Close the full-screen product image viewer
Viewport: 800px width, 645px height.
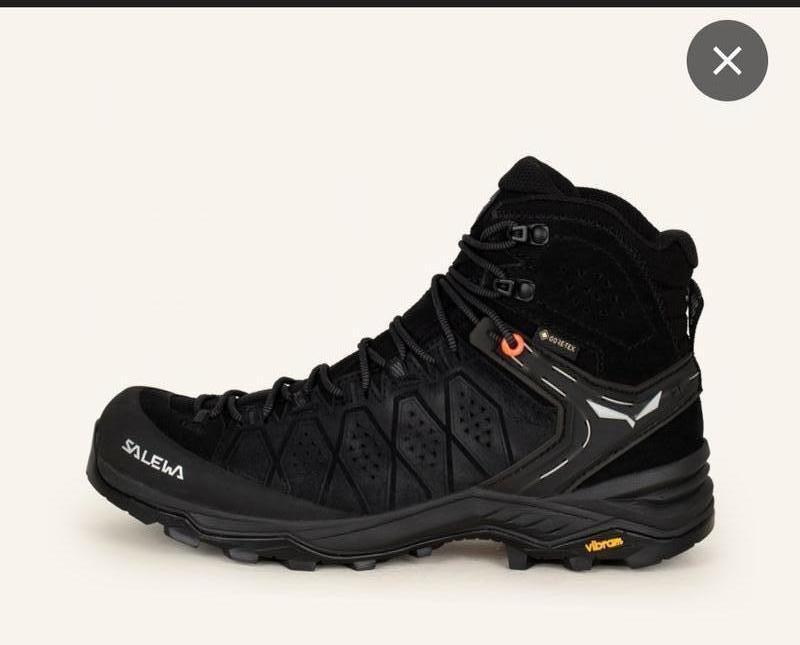[x=727, y=61]
